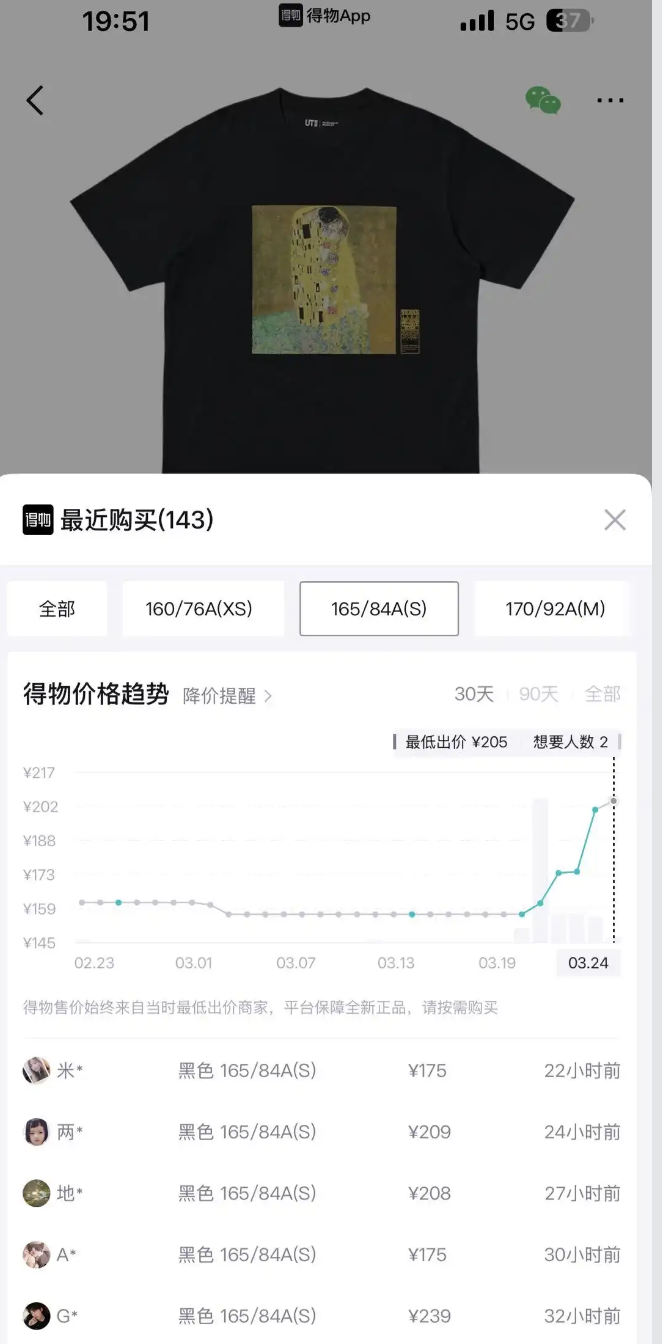Go back using the arrow icon
Screen dimensions: 662x1344
(x=36, y=100)
